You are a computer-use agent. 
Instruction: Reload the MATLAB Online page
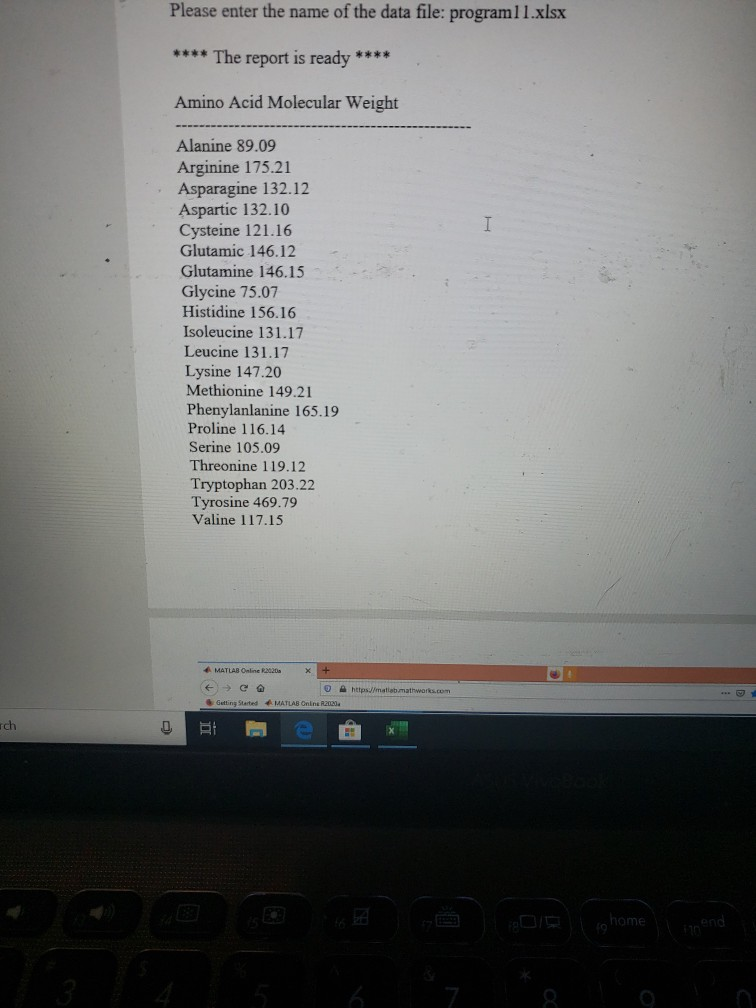[242, 689]
